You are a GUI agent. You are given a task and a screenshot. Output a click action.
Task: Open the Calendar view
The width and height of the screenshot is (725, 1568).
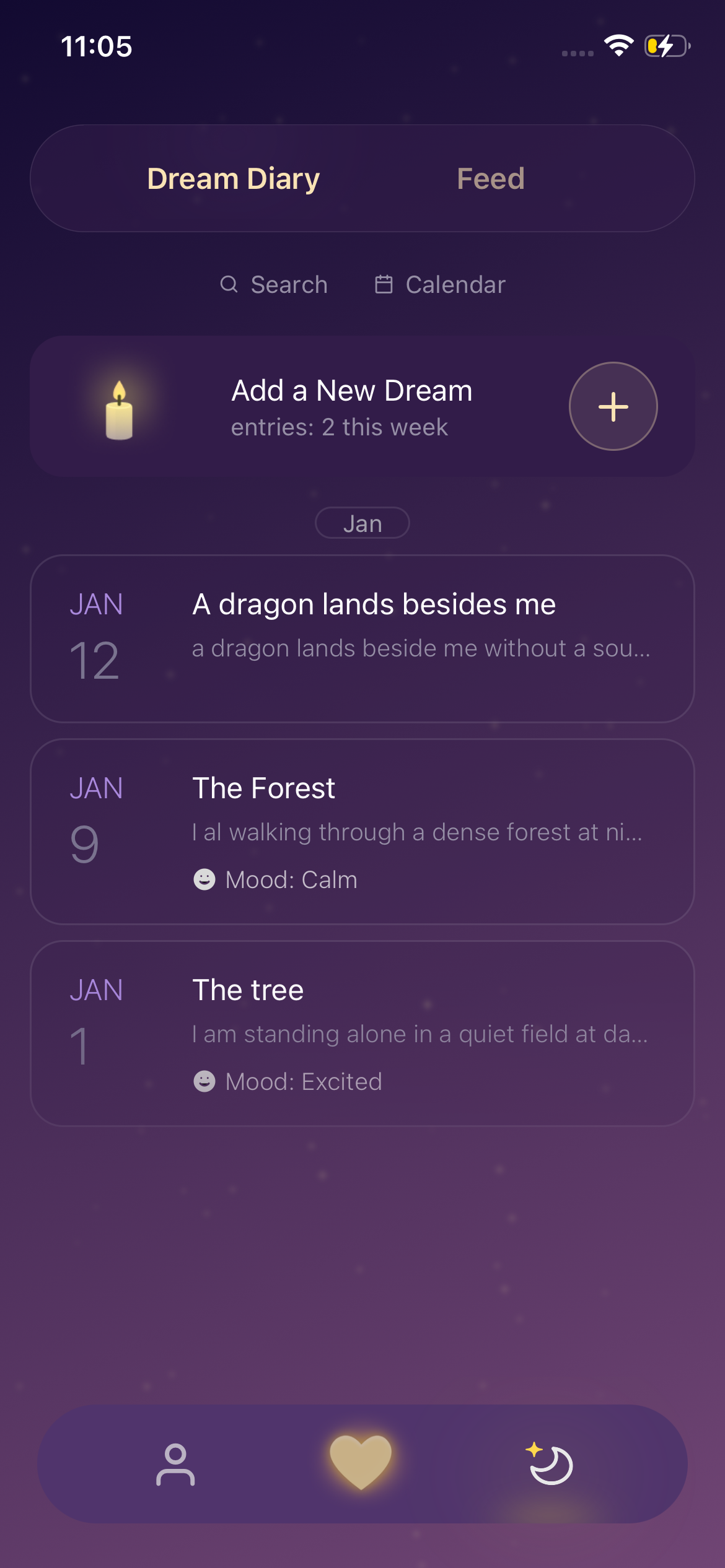click(x=441, y=285)
